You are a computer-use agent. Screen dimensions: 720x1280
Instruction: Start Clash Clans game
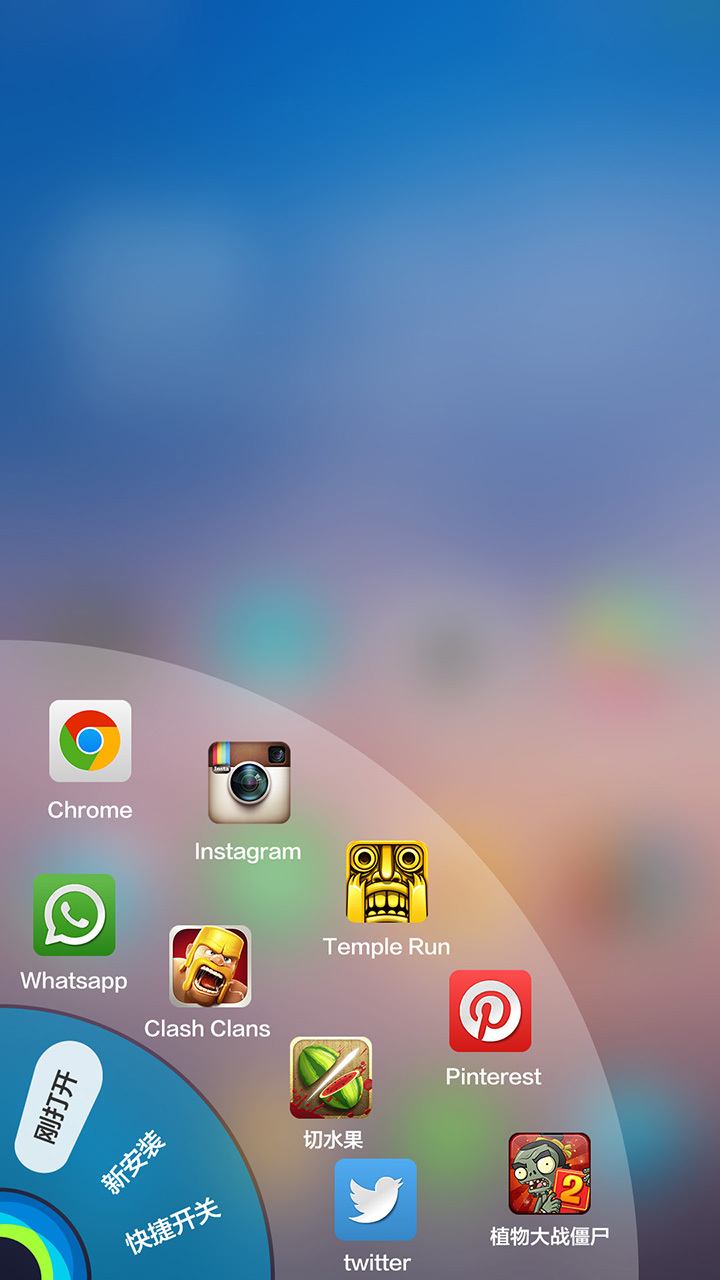coord(210,966)
